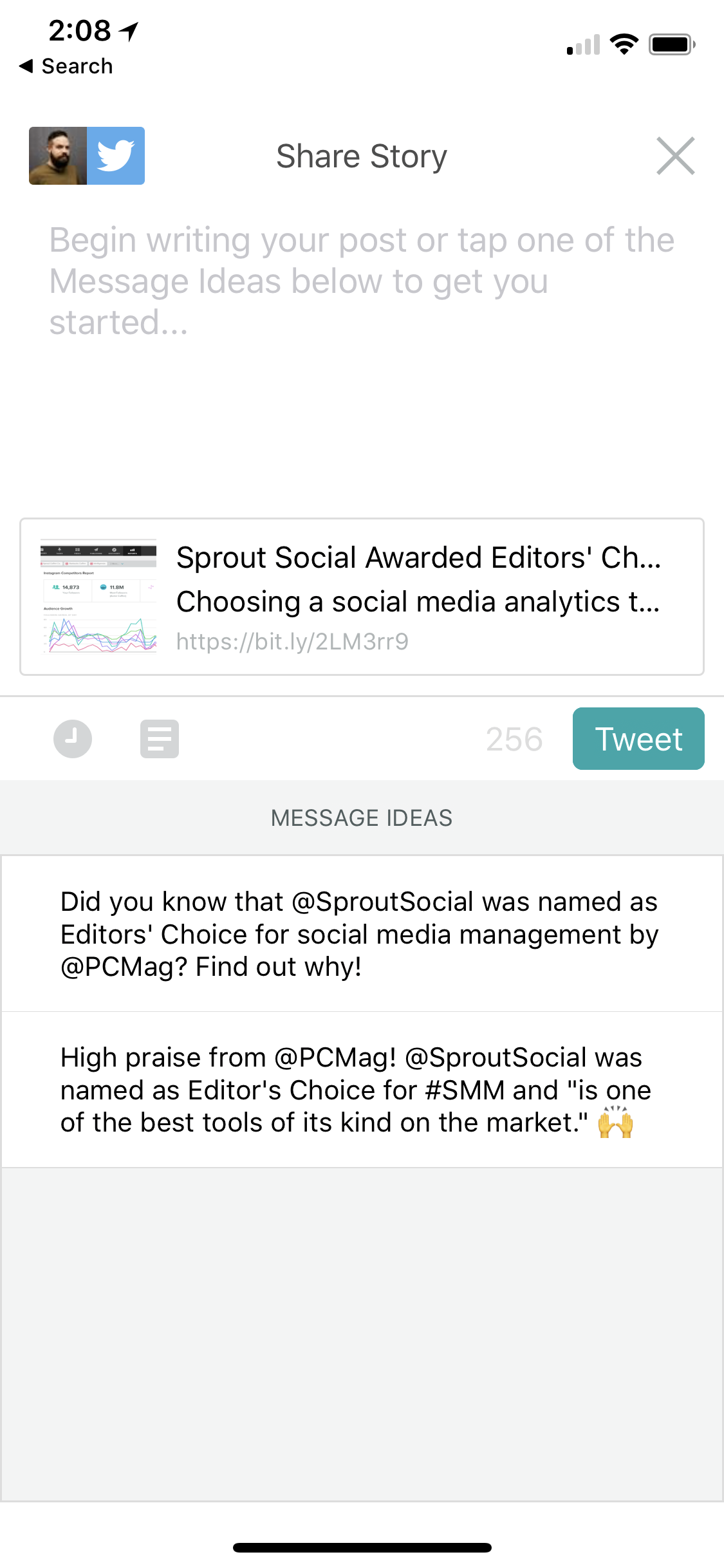Open the Sprout Social article link card
Image resolution: width=724 pixels, height=1568 pixels.
(x=362, y=597)
